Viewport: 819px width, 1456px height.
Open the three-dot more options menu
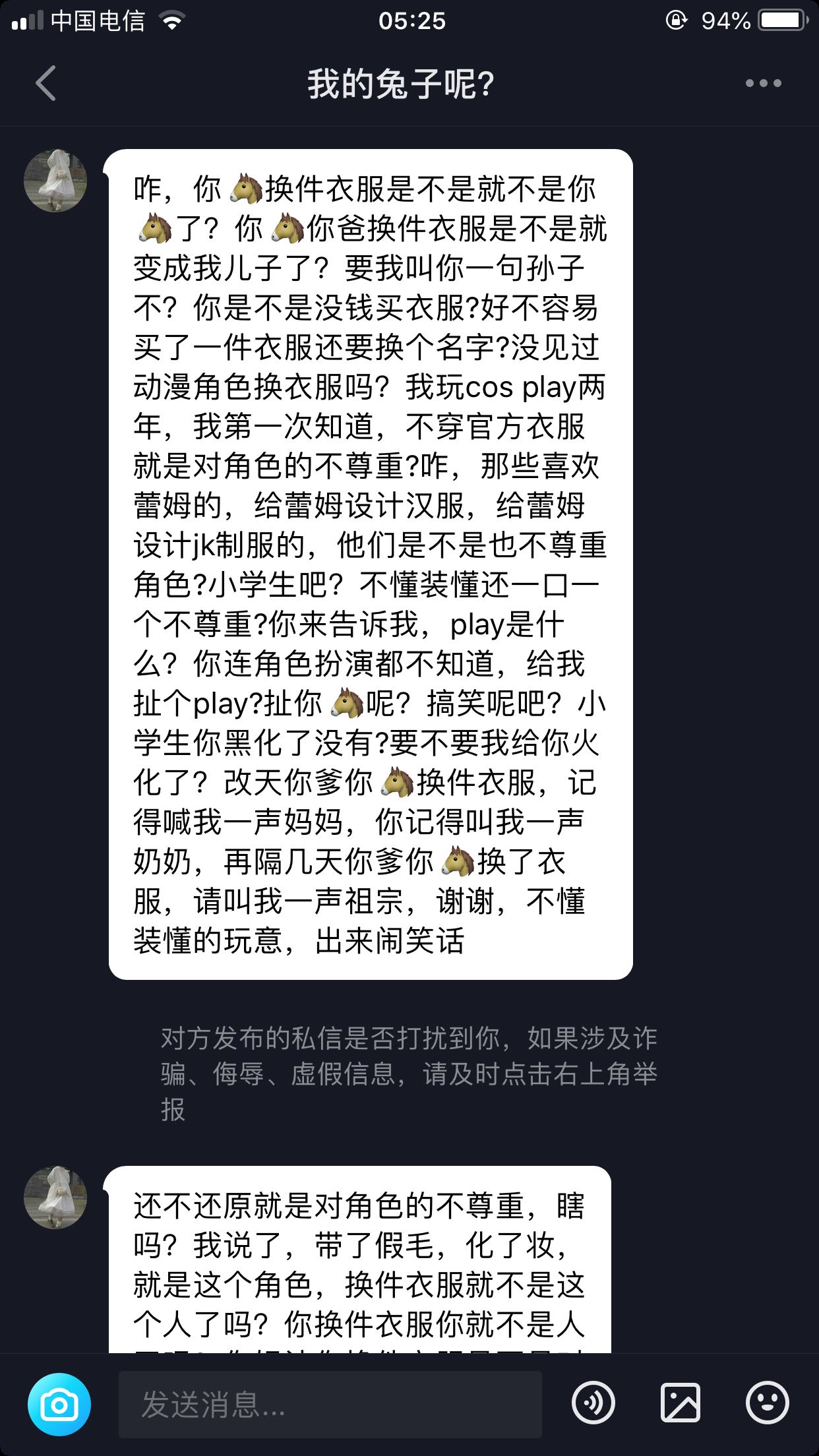pyautogui.click(x=763, y=84)
